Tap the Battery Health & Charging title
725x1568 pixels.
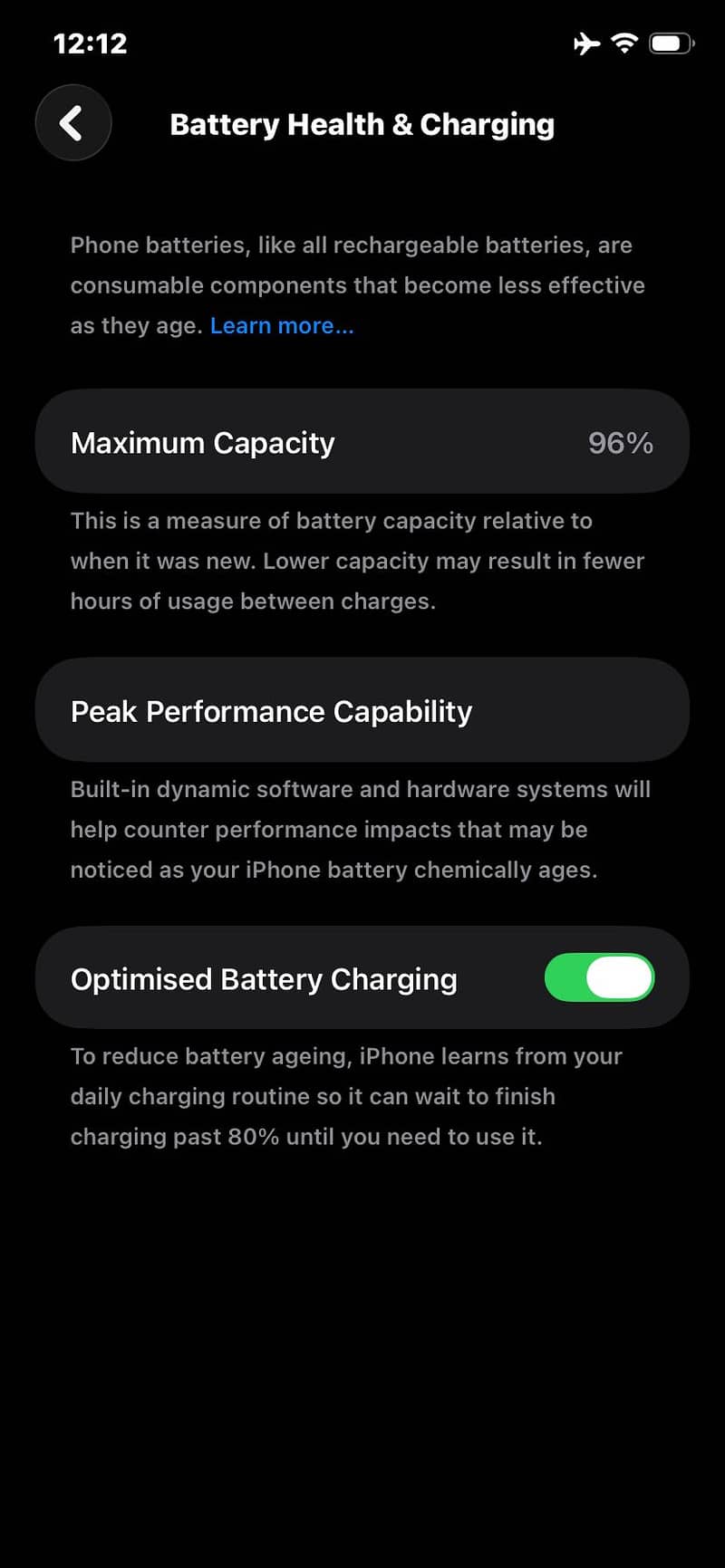pos(362,124)
